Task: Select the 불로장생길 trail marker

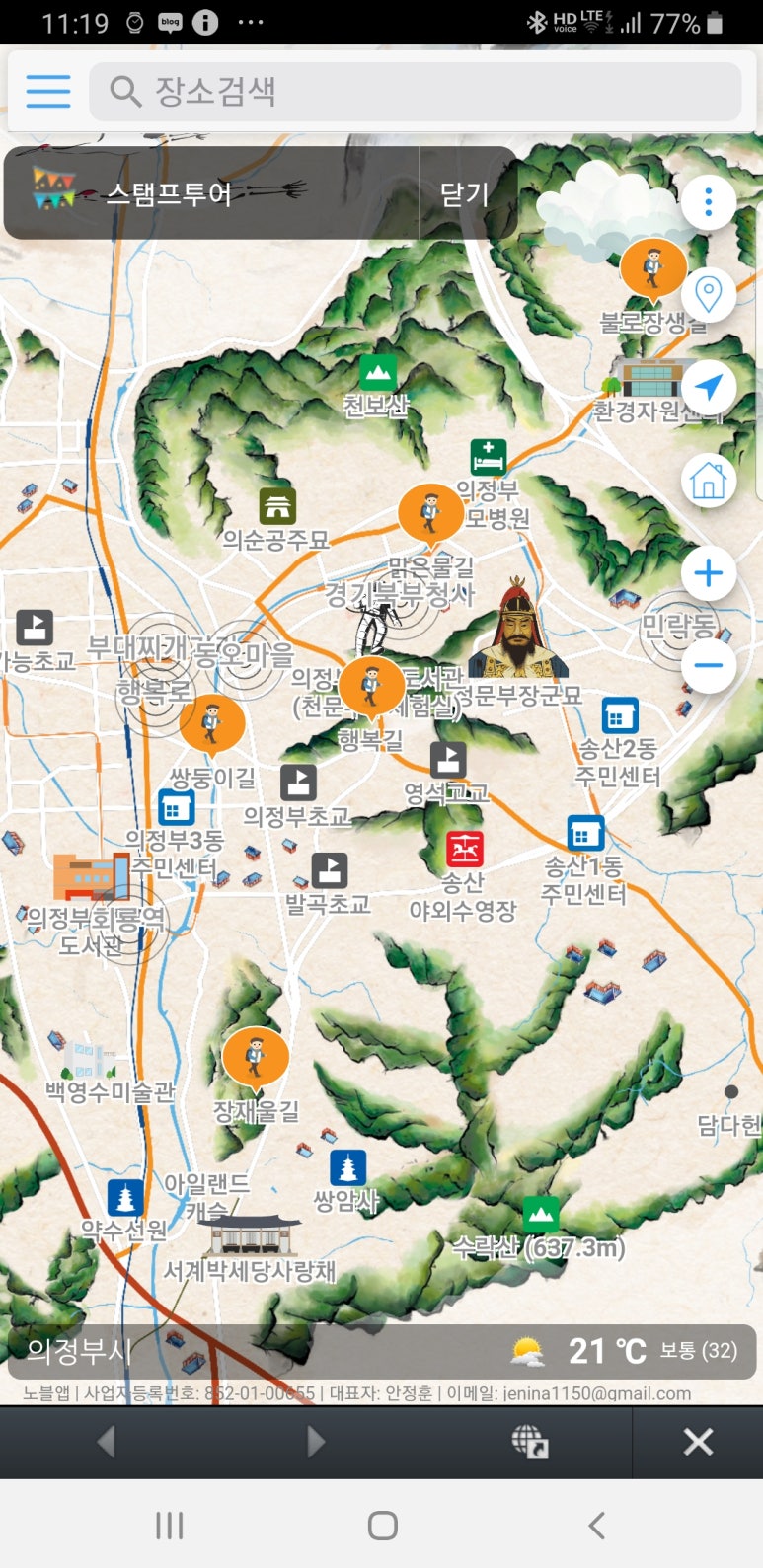Action: [x=652, y=267]
